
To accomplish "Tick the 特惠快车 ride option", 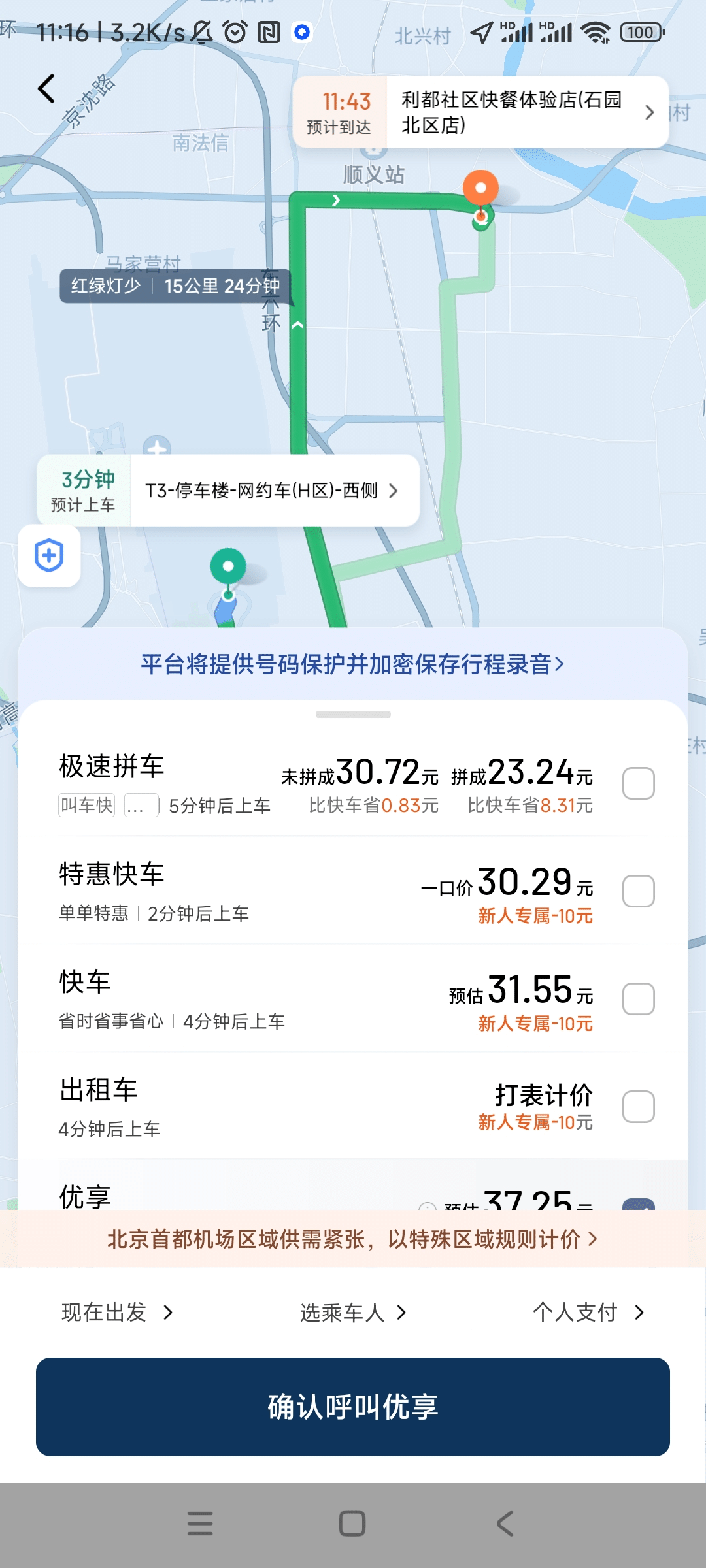I will (638, 891).
